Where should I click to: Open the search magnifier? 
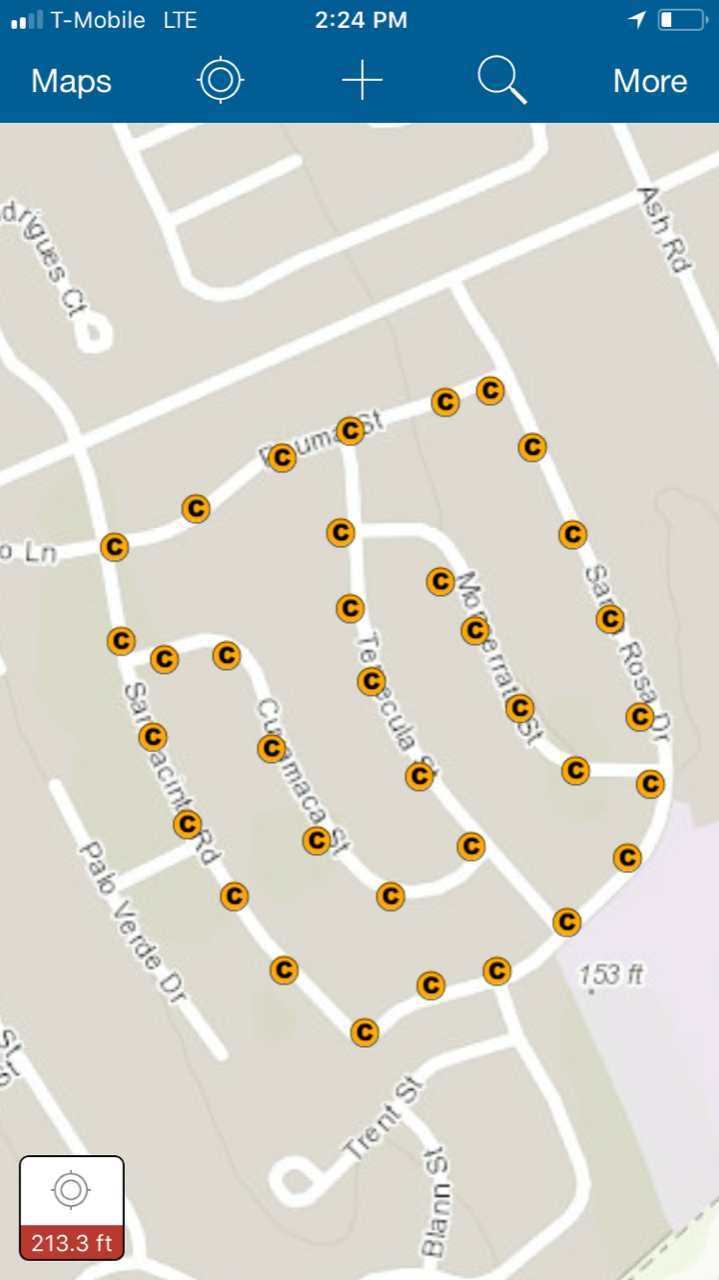pos(502,81)
